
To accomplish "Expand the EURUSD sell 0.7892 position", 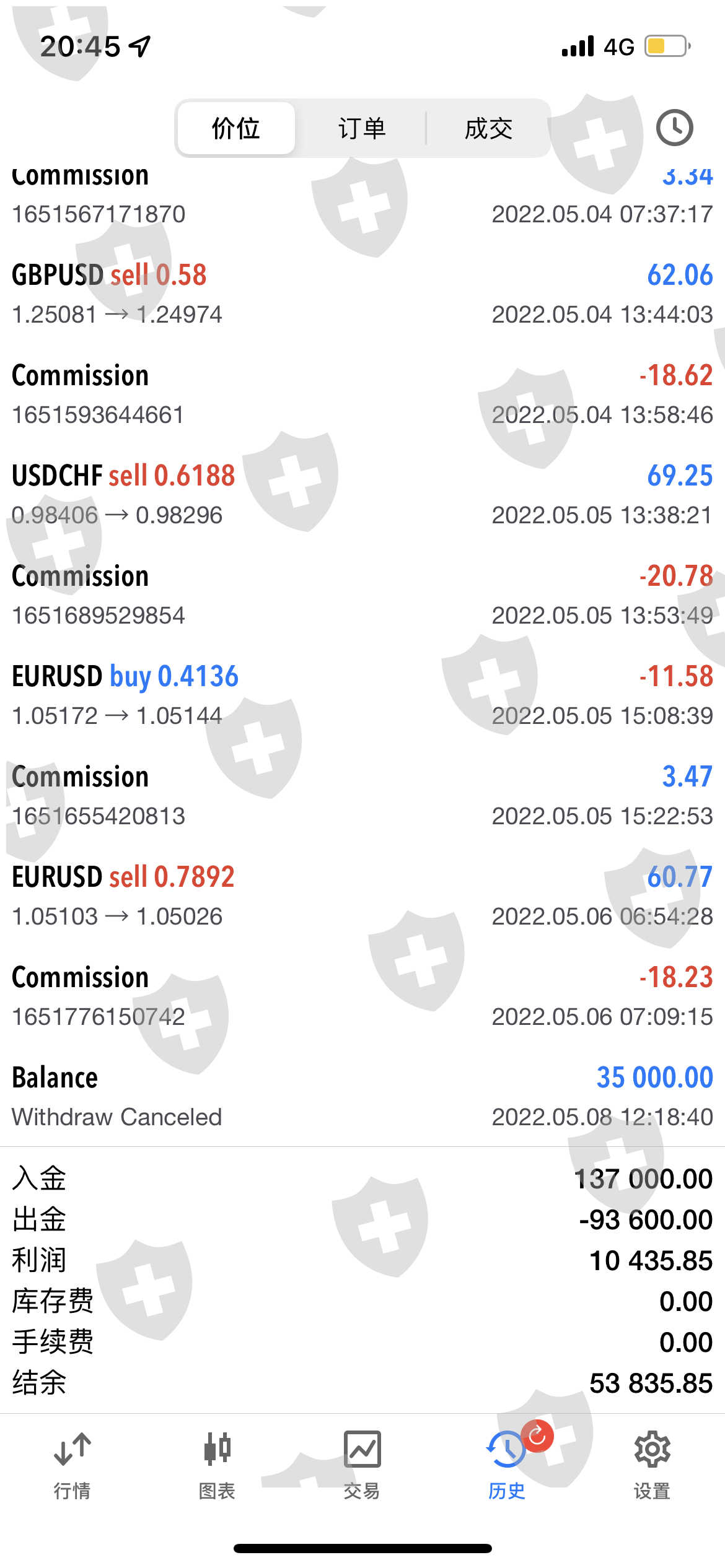I will (x=362, y=896).
